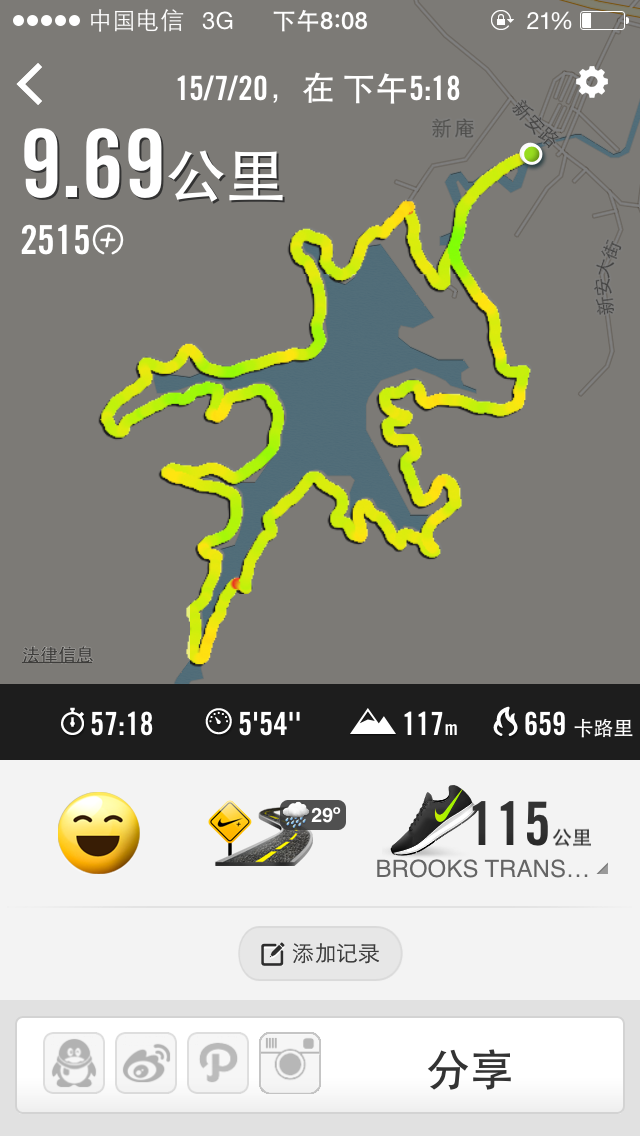Share the run to QQ
The image size is (640, 1136).
point(74,1063)
